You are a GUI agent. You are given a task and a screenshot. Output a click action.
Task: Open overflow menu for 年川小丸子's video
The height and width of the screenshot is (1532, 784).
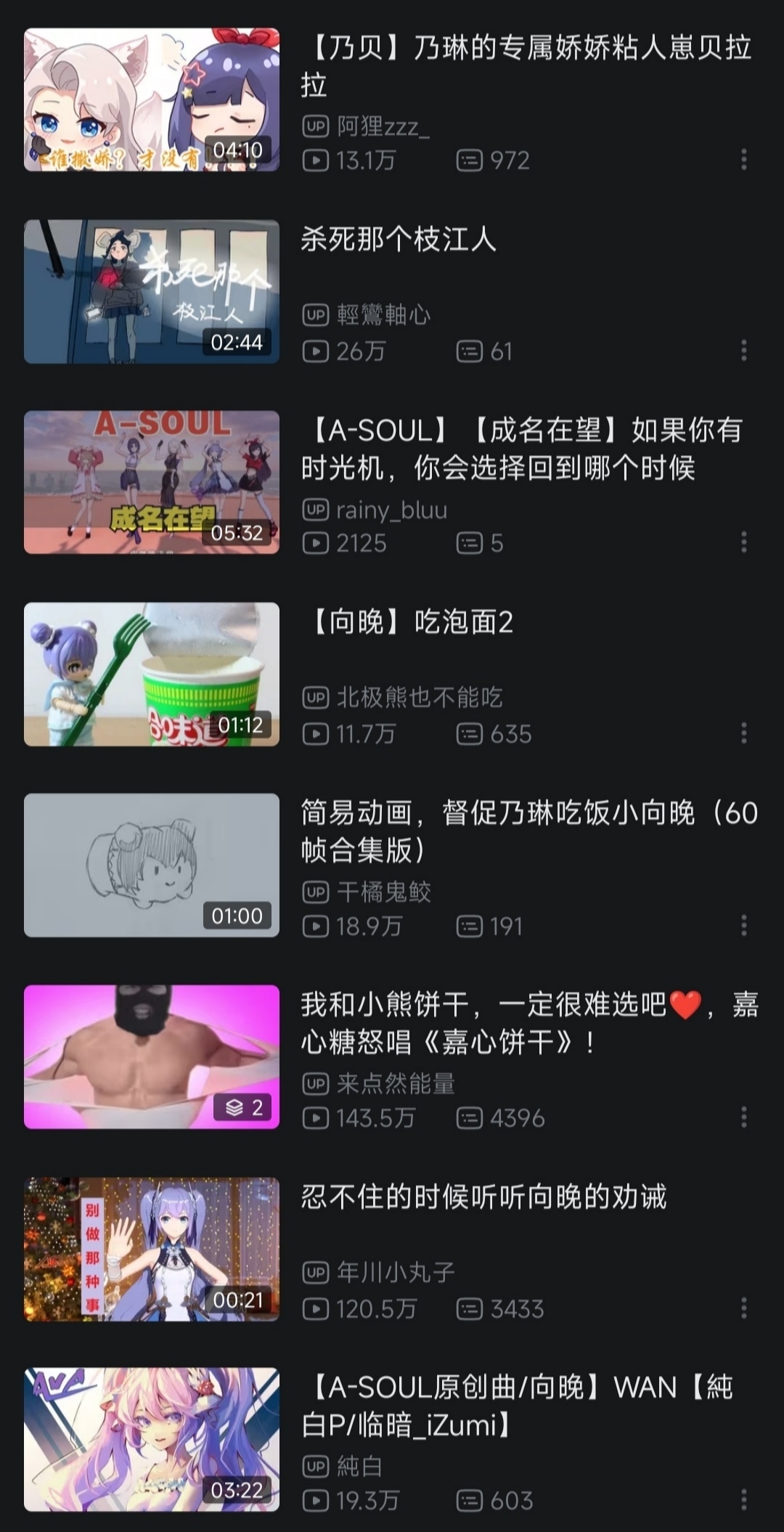743,1309
